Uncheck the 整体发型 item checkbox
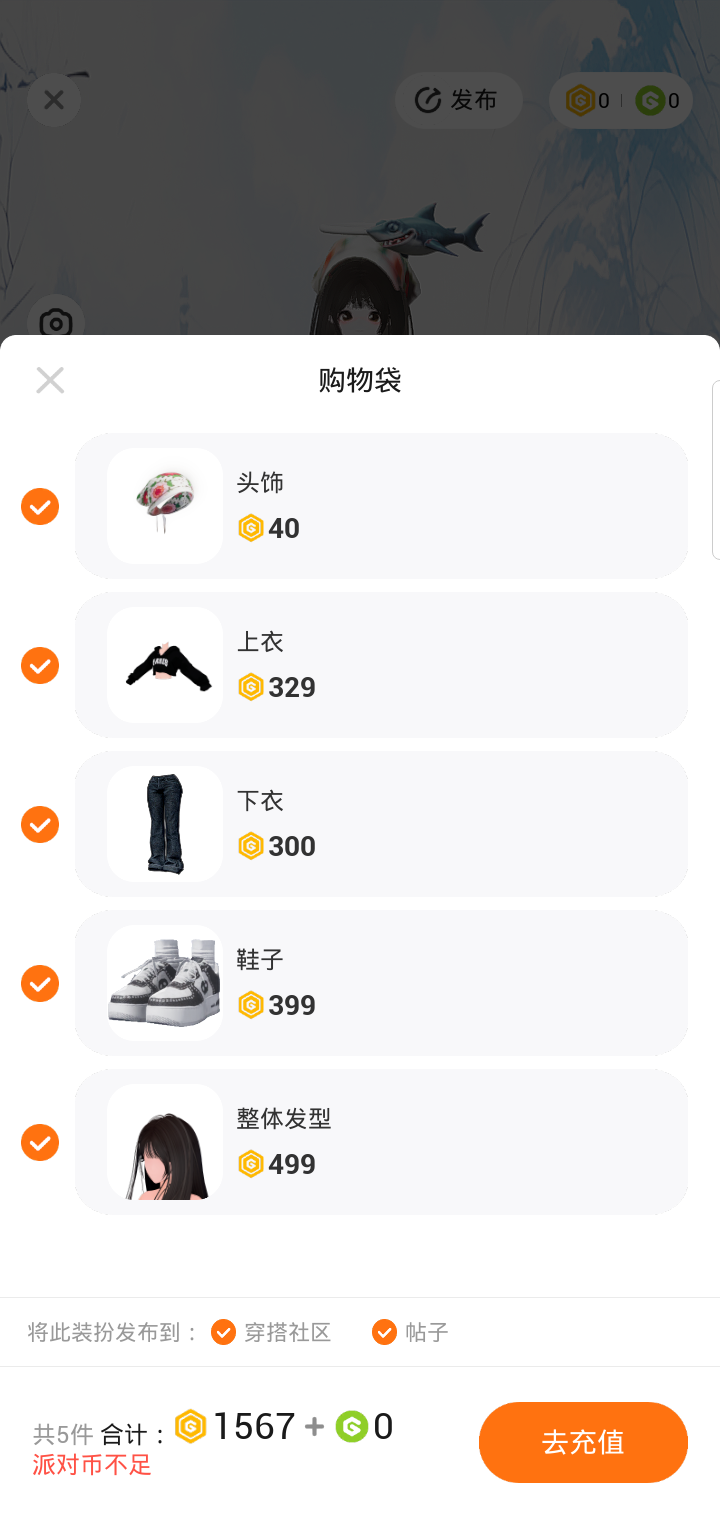 tap(40, 1142)
